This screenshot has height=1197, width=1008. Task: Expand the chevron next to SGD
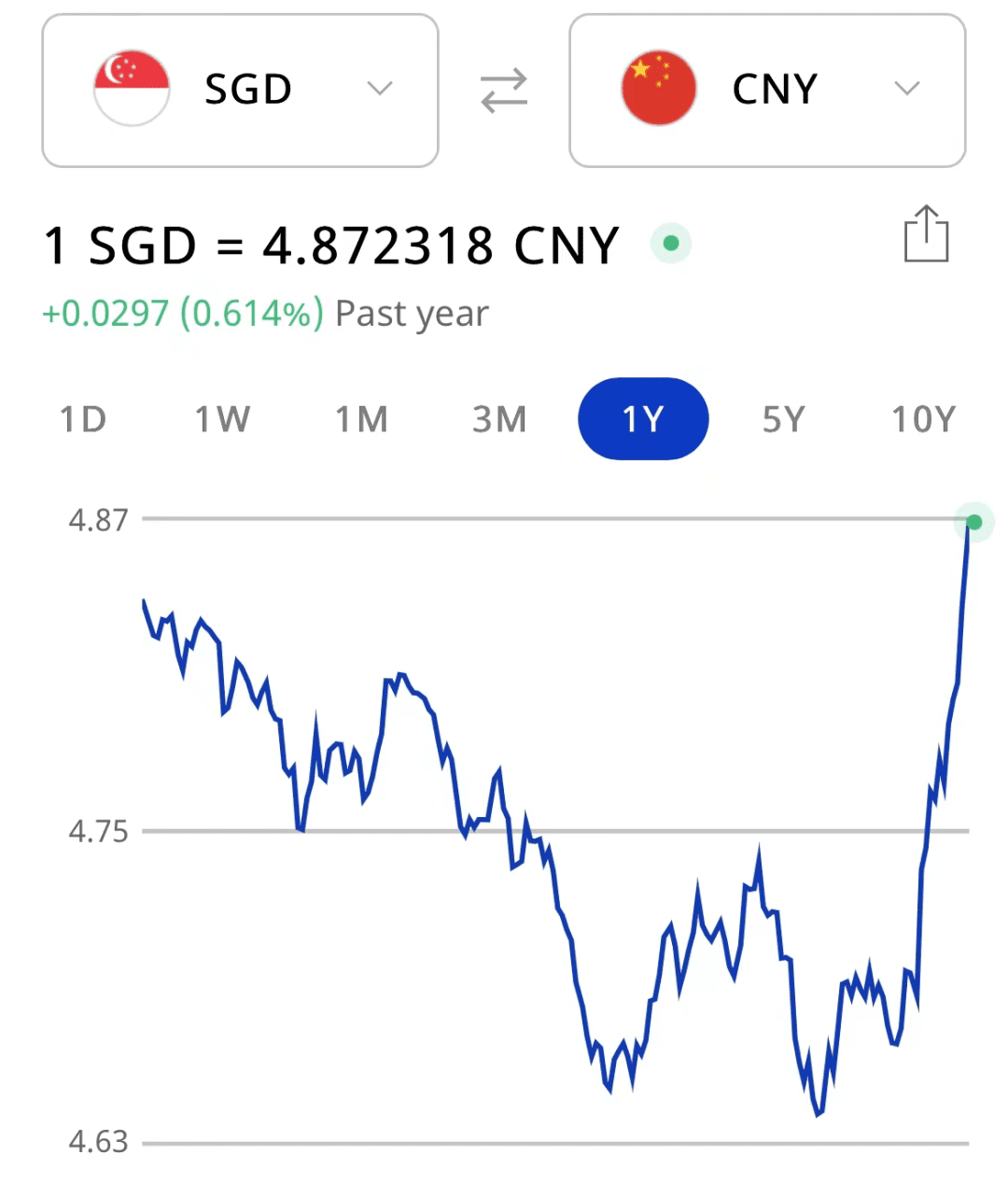(380, 89)
